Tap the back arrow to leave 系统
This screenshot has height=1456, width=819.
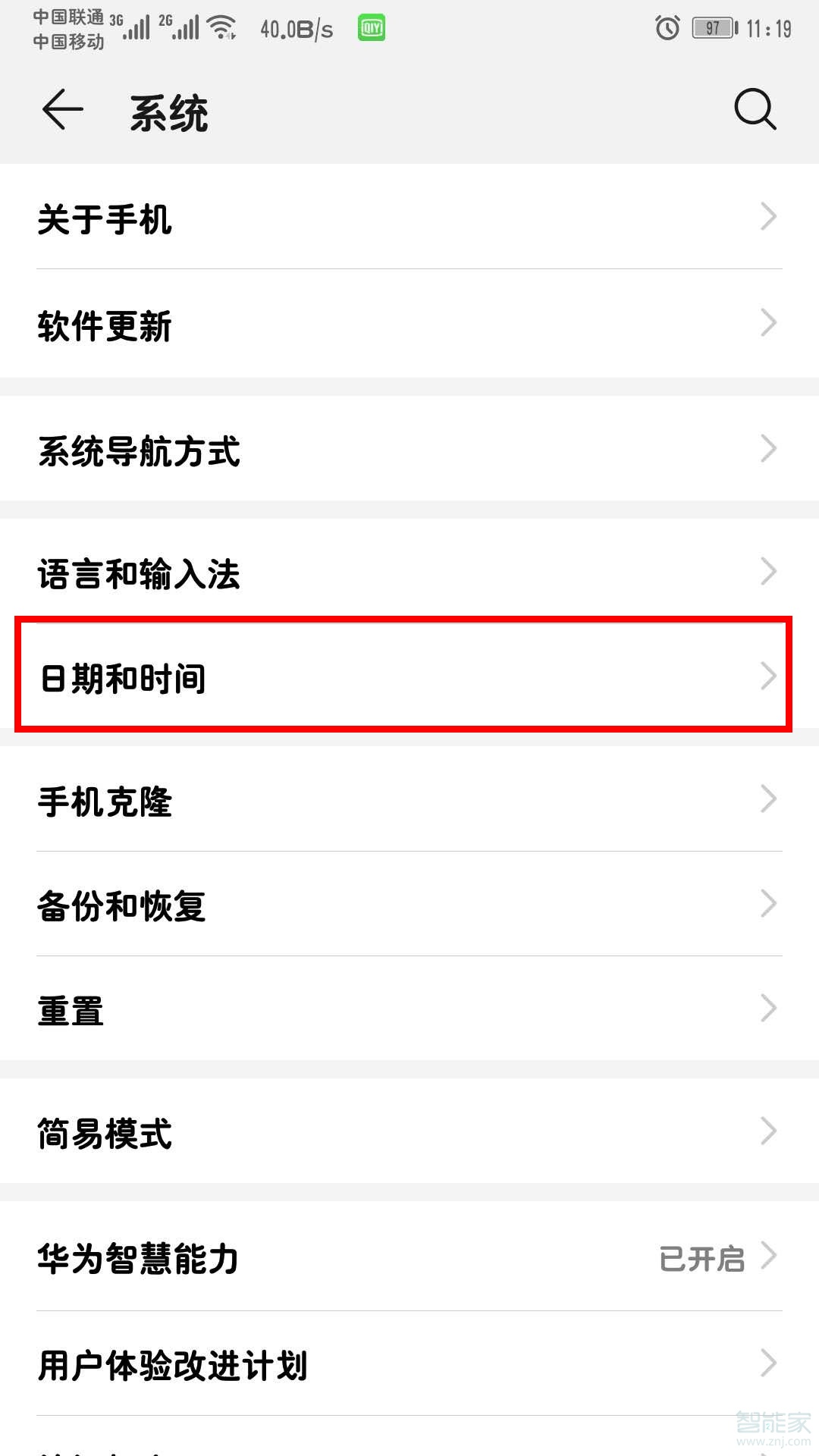pyautogui.click(x=64, y=111)
